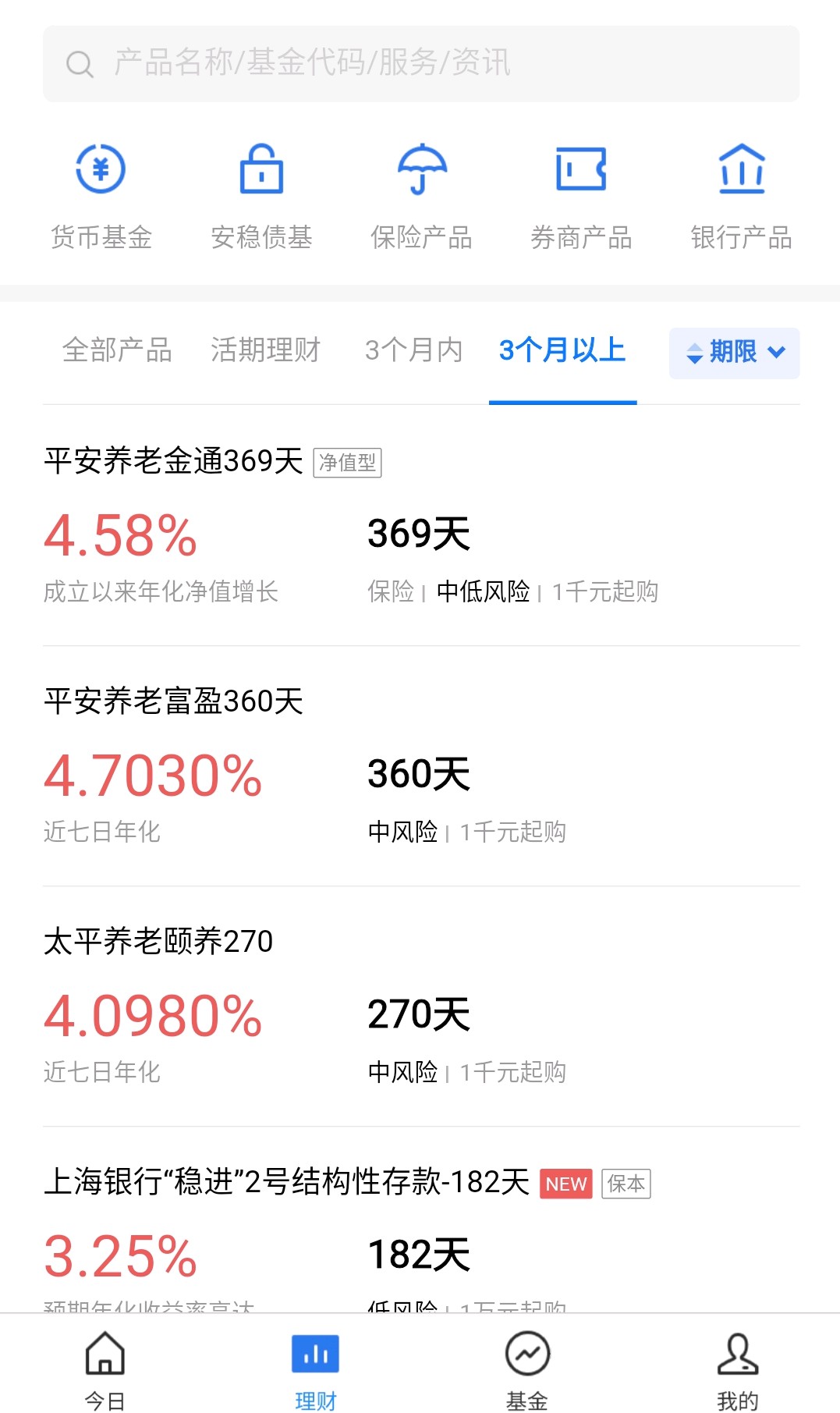Image resolution: width=840 pixels, height=1413 pixels.
Task: Tap the search magnifier icon
Action: (77, 64)
